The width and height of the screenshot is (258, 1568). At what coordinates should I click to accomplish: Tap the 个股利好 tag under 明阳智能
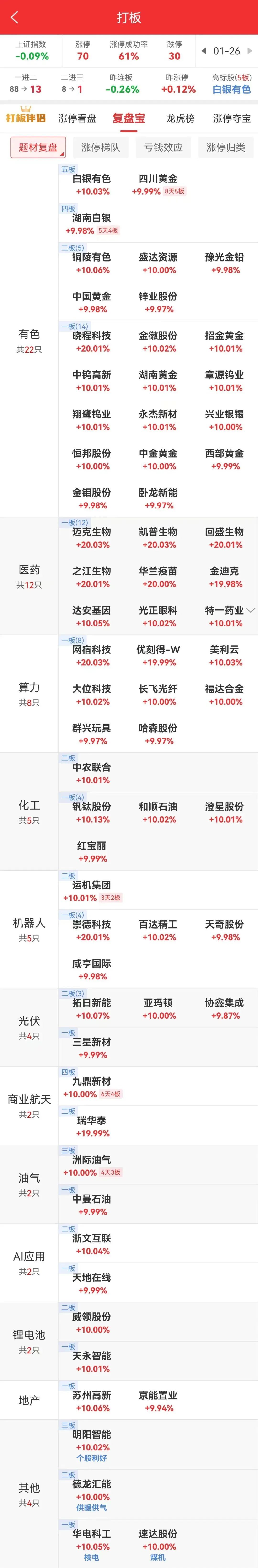click(x=92, y=1458)
